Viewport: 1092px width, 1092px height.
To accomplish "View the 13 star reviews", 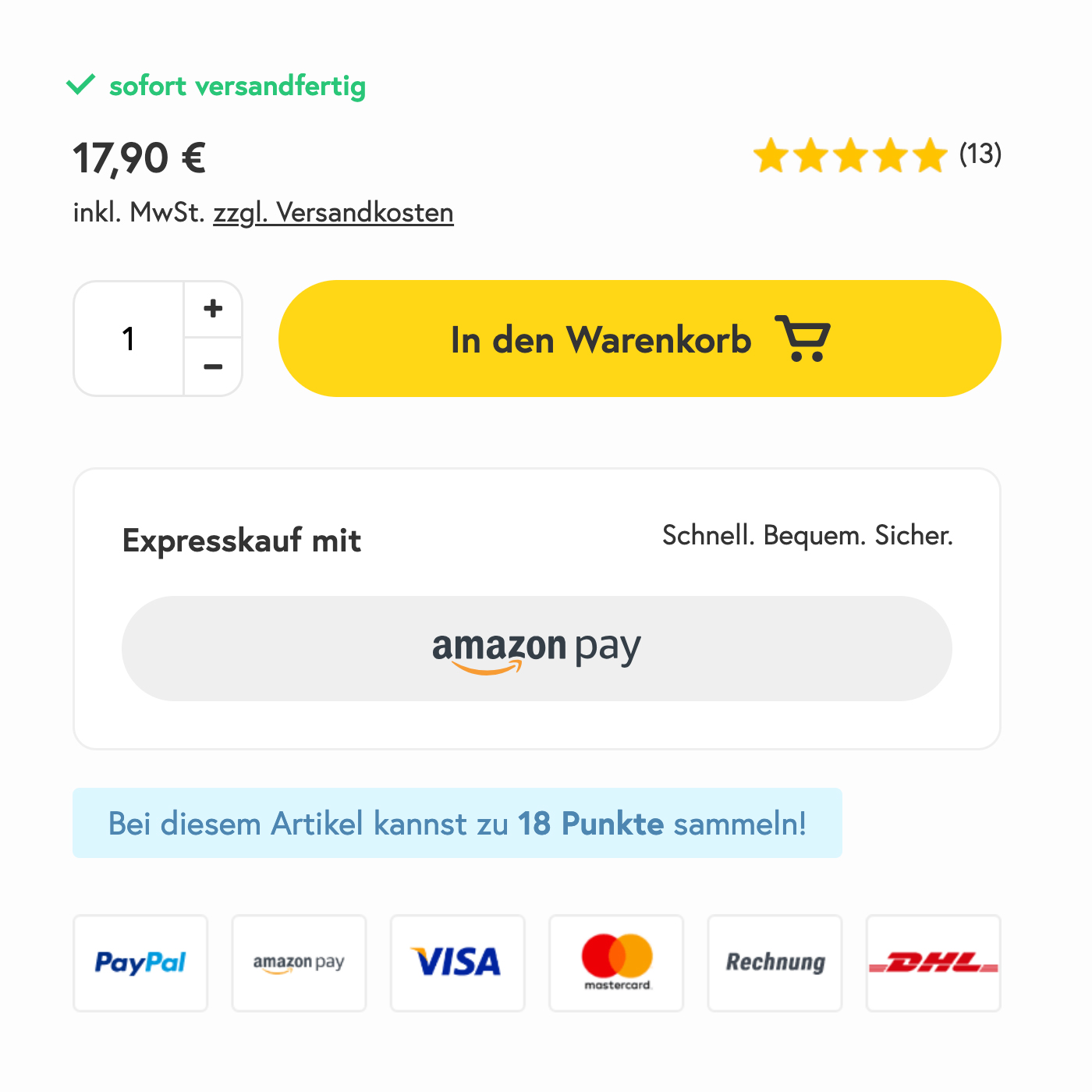I will (x=875, y=154).
